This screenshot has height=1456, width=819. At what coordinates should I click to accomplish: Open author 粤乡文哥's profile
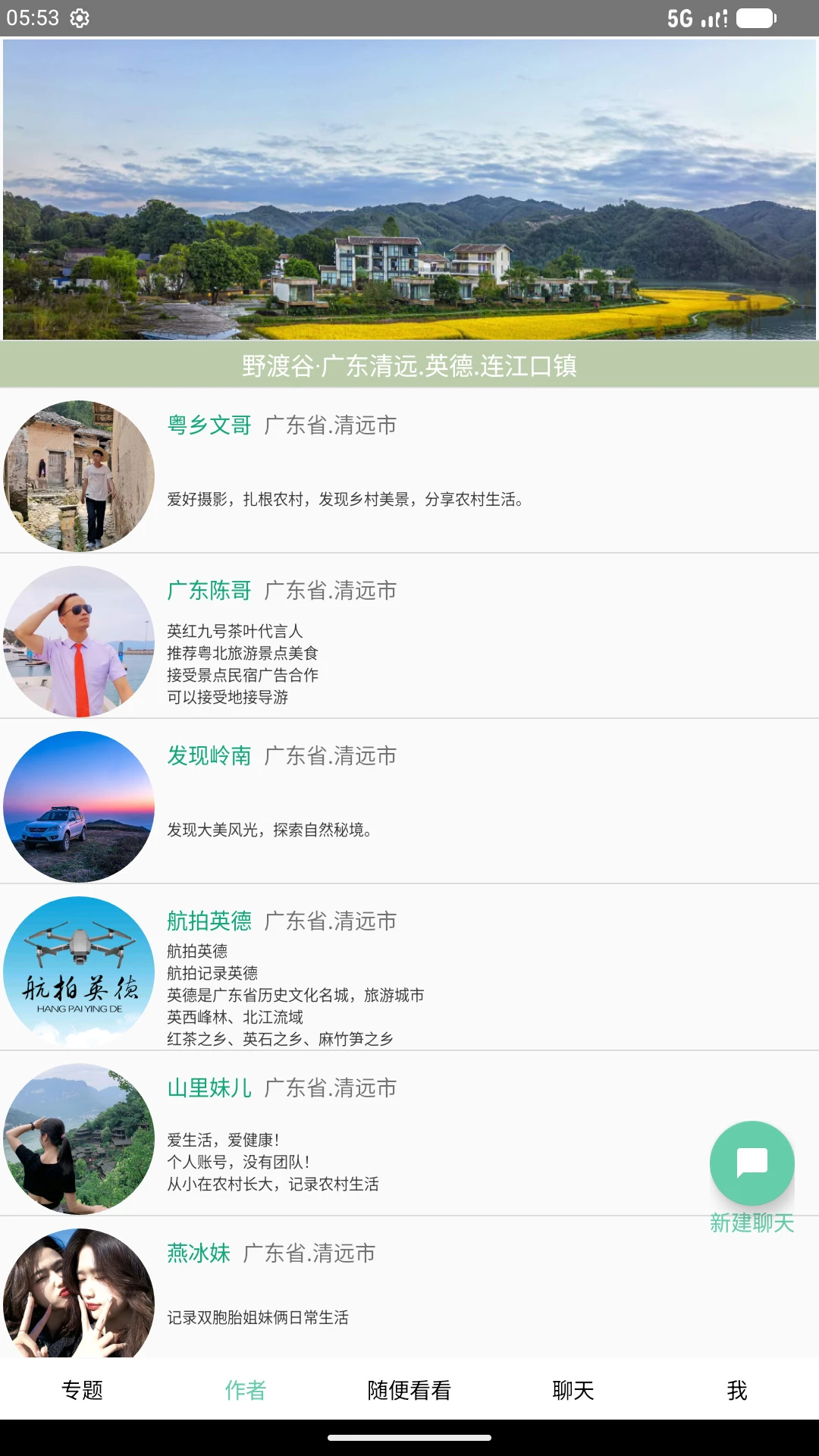tap(409, 470)
